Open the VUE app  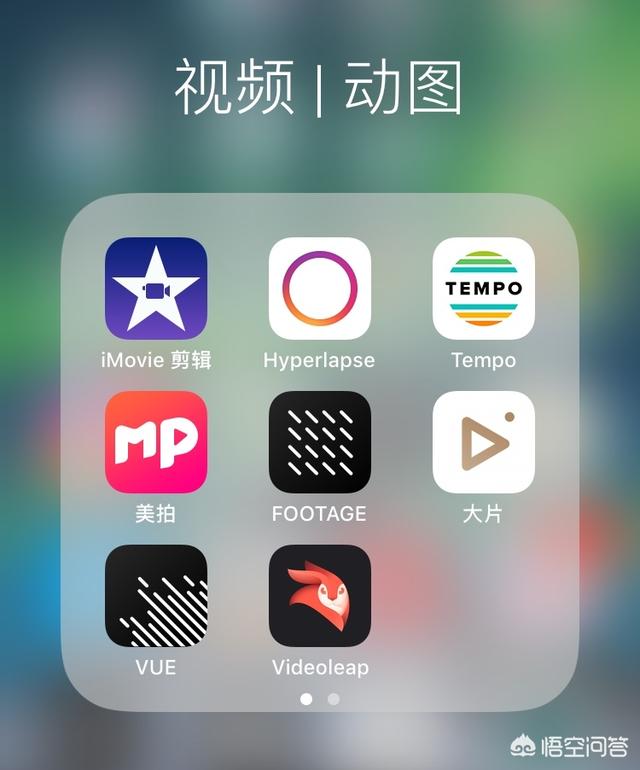pyautogui.click(x=156, y=596)
